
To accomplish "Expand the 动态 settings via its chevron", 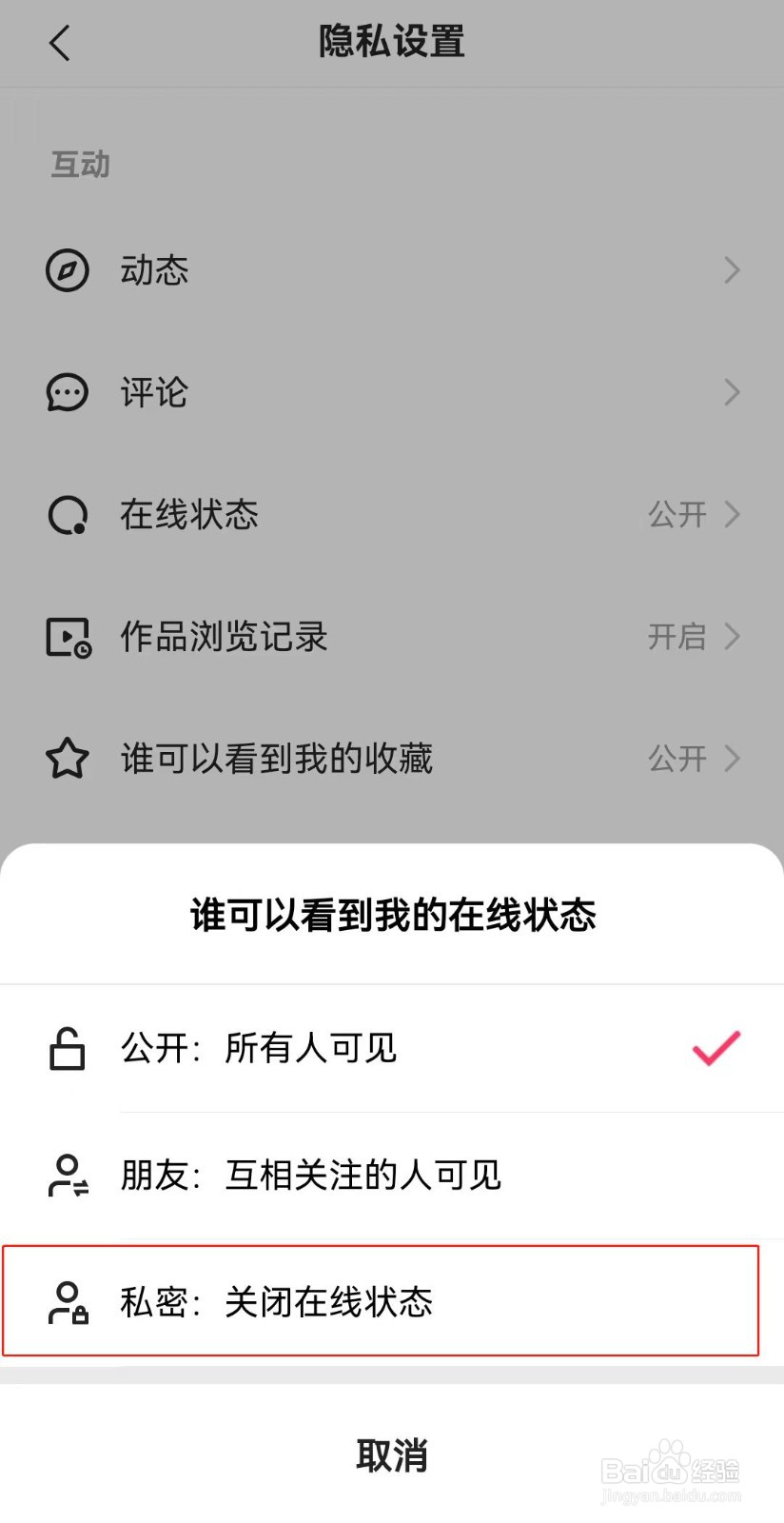I will [731, 270].
